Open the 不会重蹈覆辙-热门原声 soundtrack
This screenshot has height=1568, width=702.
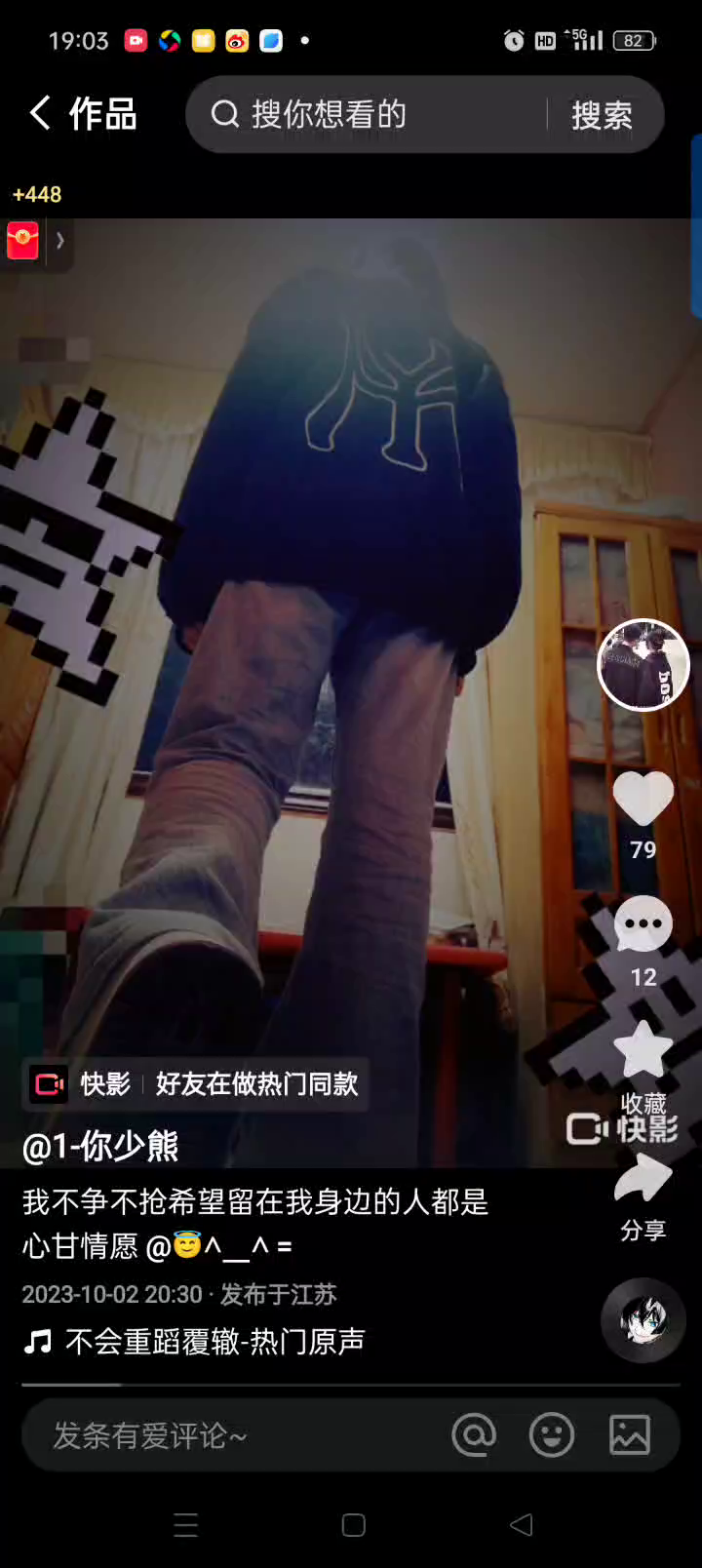click(x=214, y=1342)
